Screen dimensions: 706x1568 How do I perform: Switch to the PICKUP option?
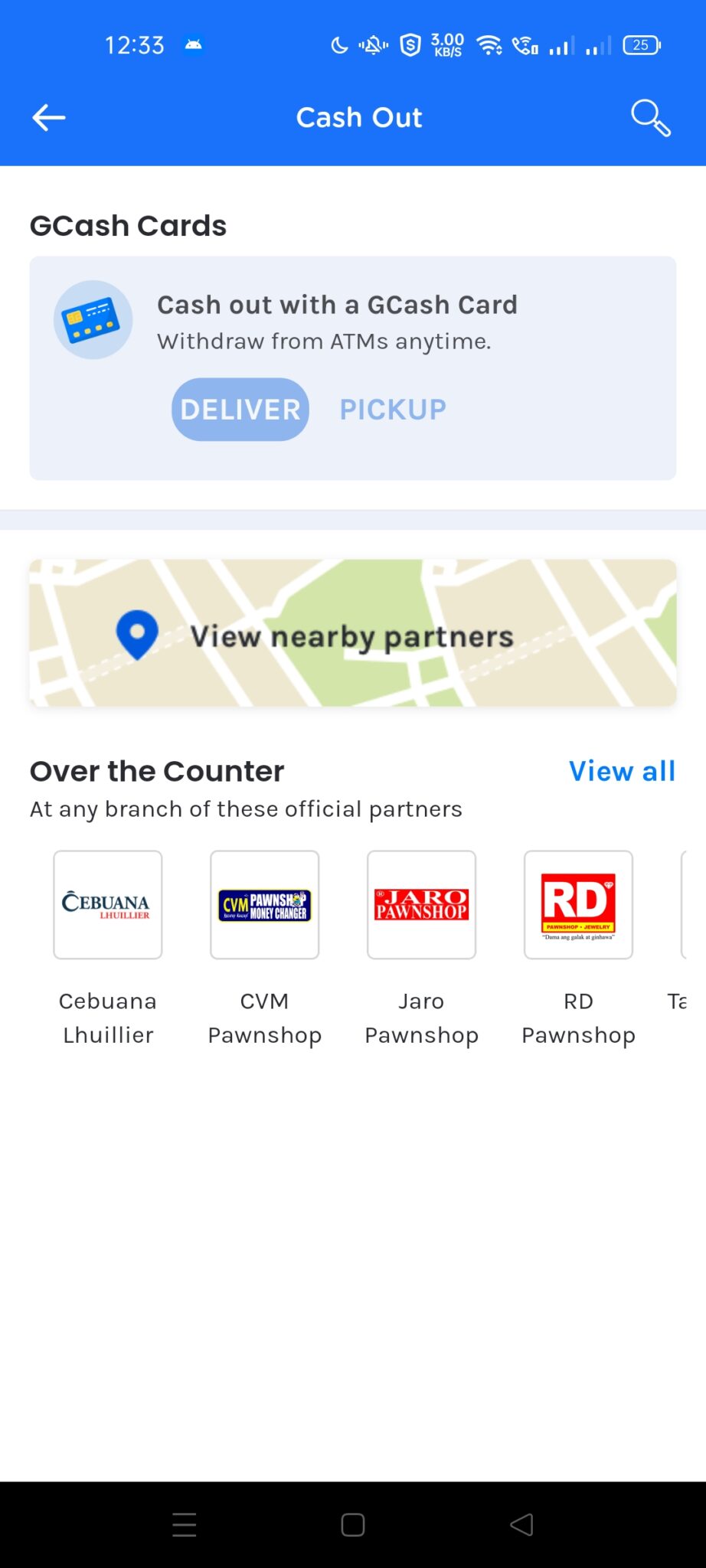pos(393,408)
